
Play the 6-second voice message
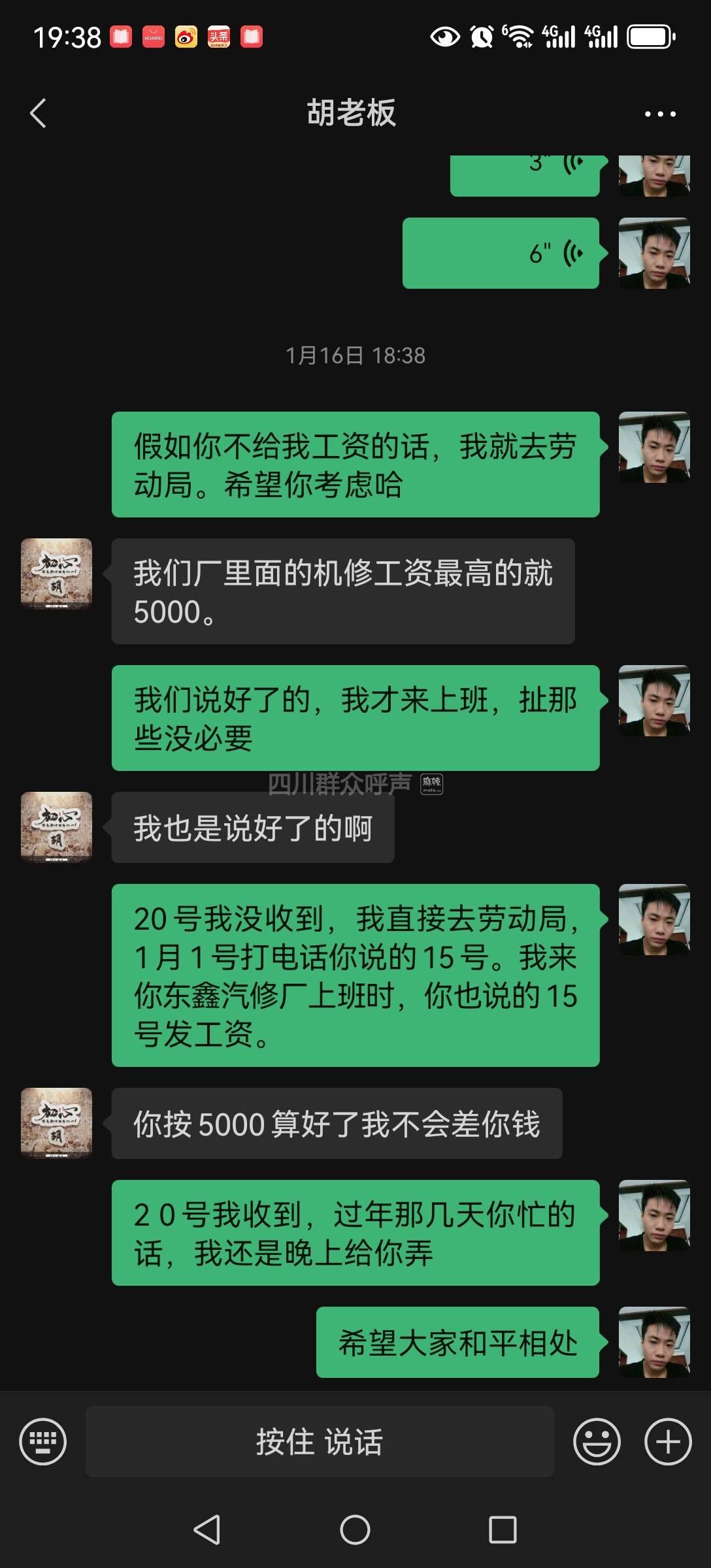501,253
